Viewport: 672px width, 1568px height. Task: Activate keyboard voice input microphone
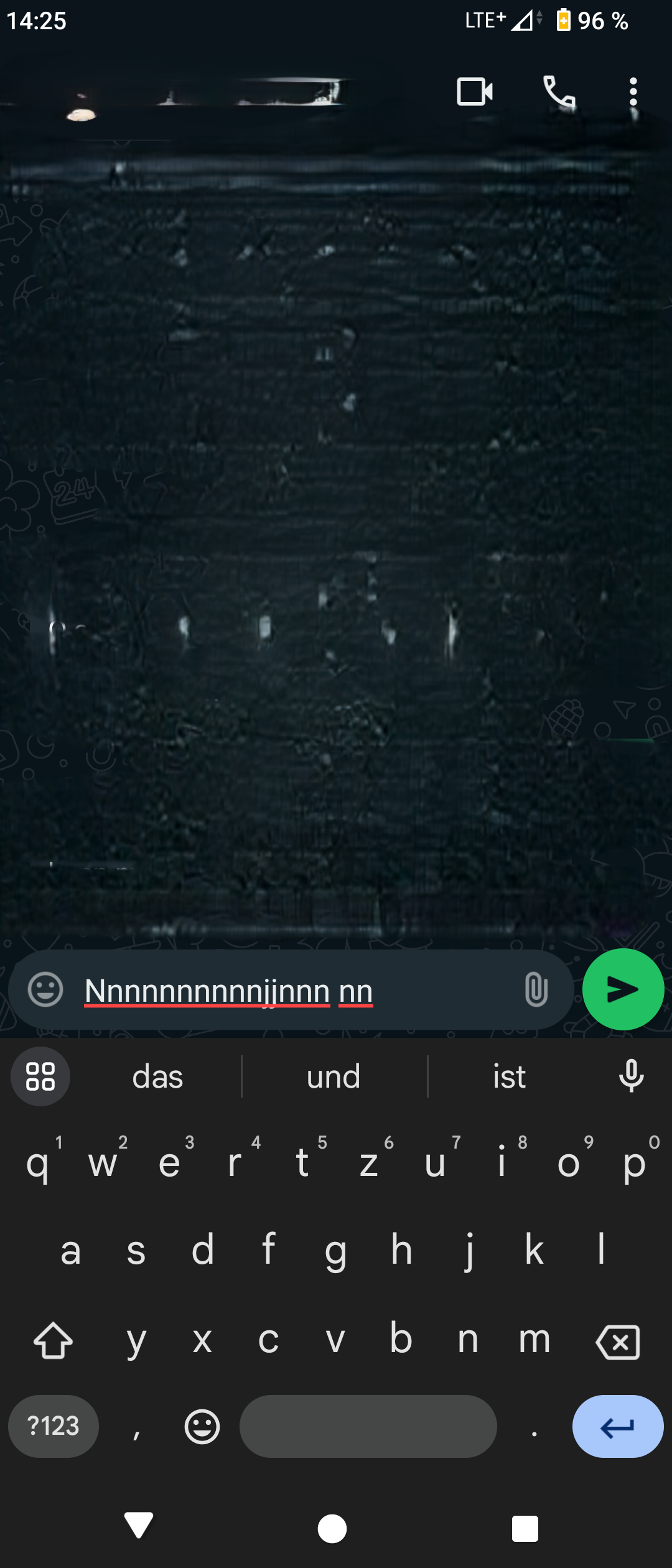[x=631, y=1076]
